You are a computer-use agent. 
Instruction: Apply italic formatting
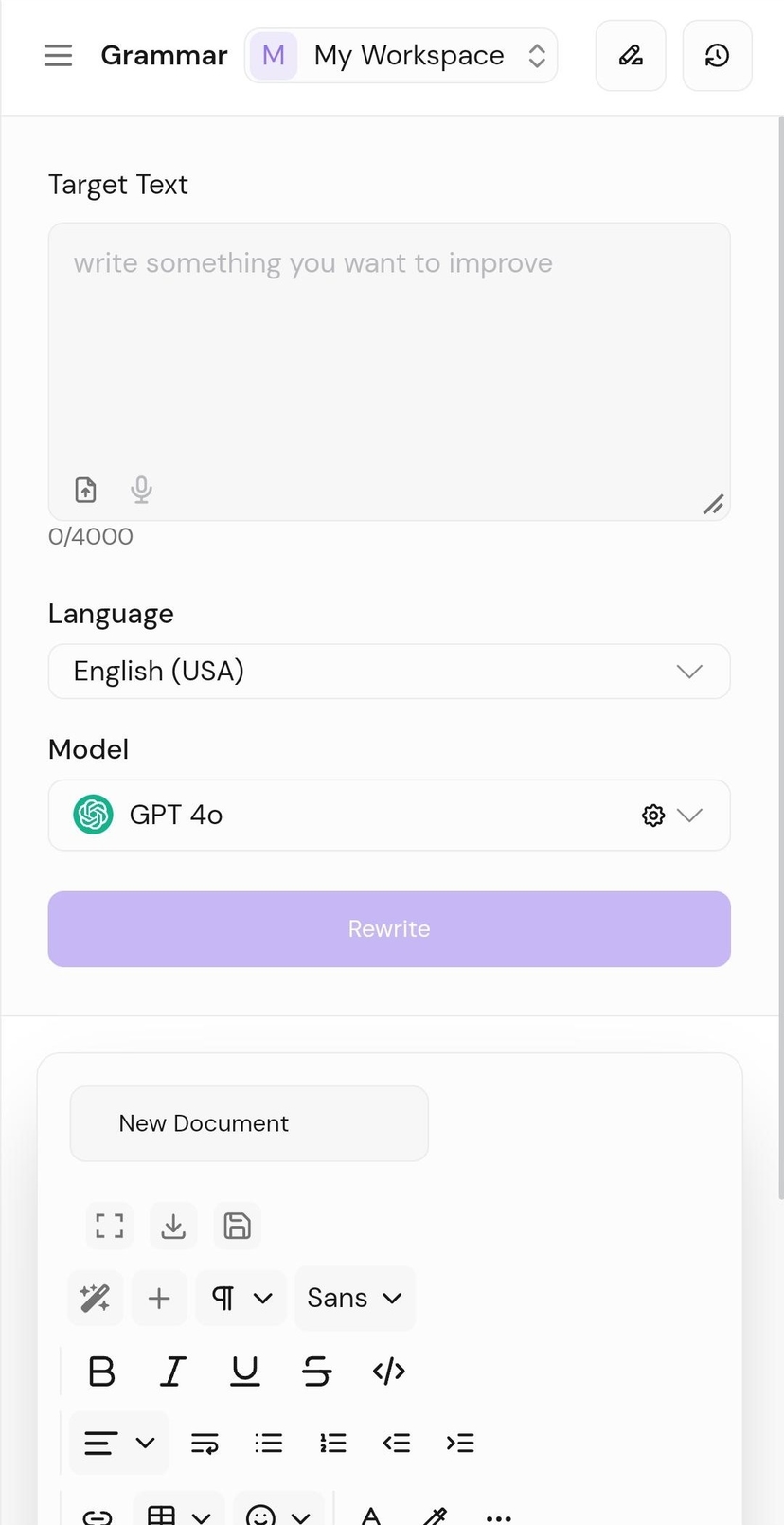pos(172,1371)
